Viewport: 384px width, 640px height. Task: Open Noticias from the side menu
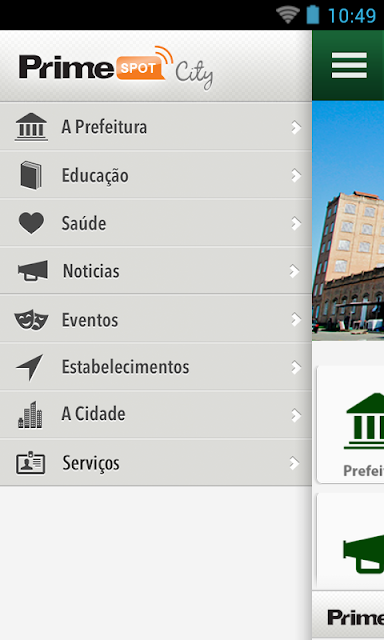click(156, 270)
